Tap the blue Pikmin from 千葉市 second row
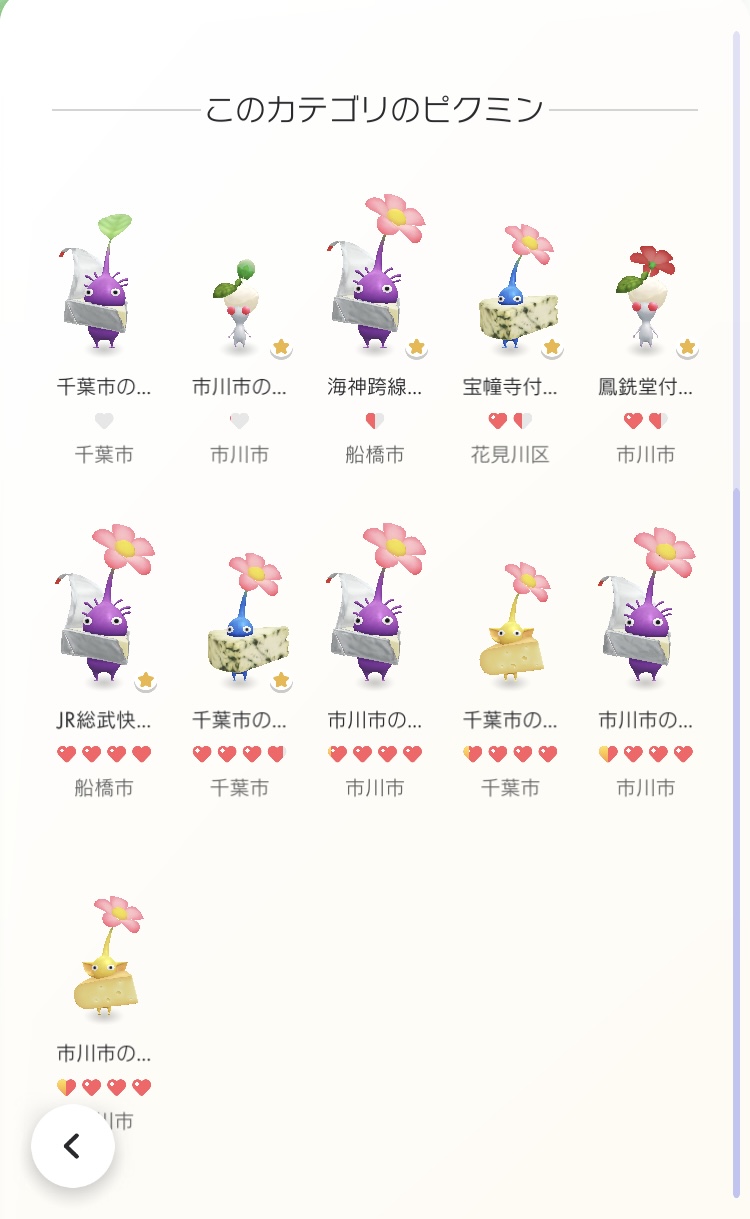 239,625
